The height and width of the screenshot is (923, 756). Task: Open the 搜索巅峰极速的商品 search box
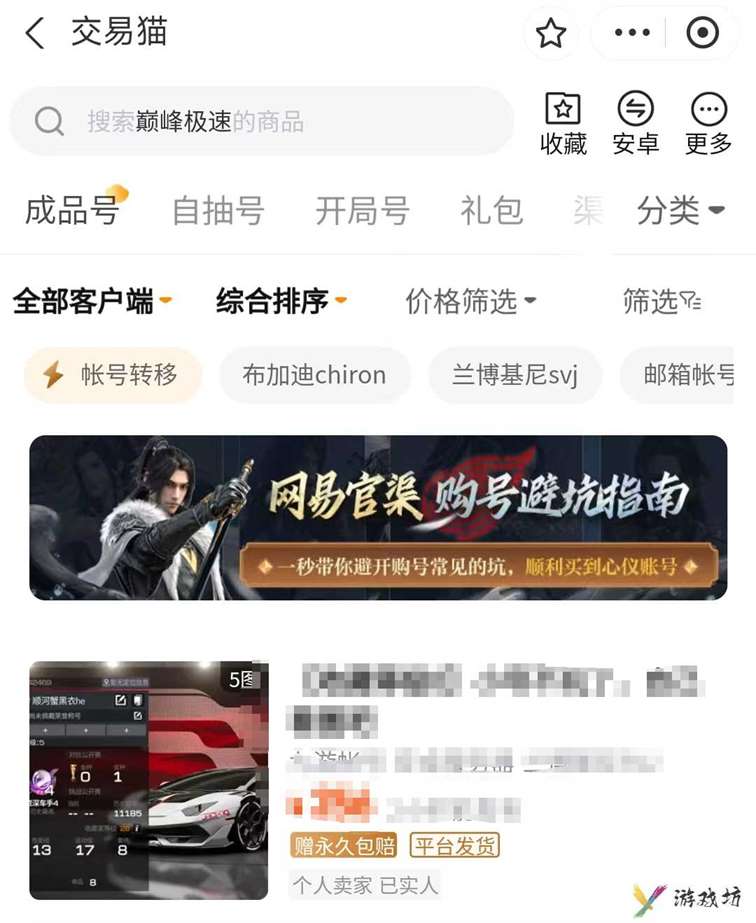point(260,122)
